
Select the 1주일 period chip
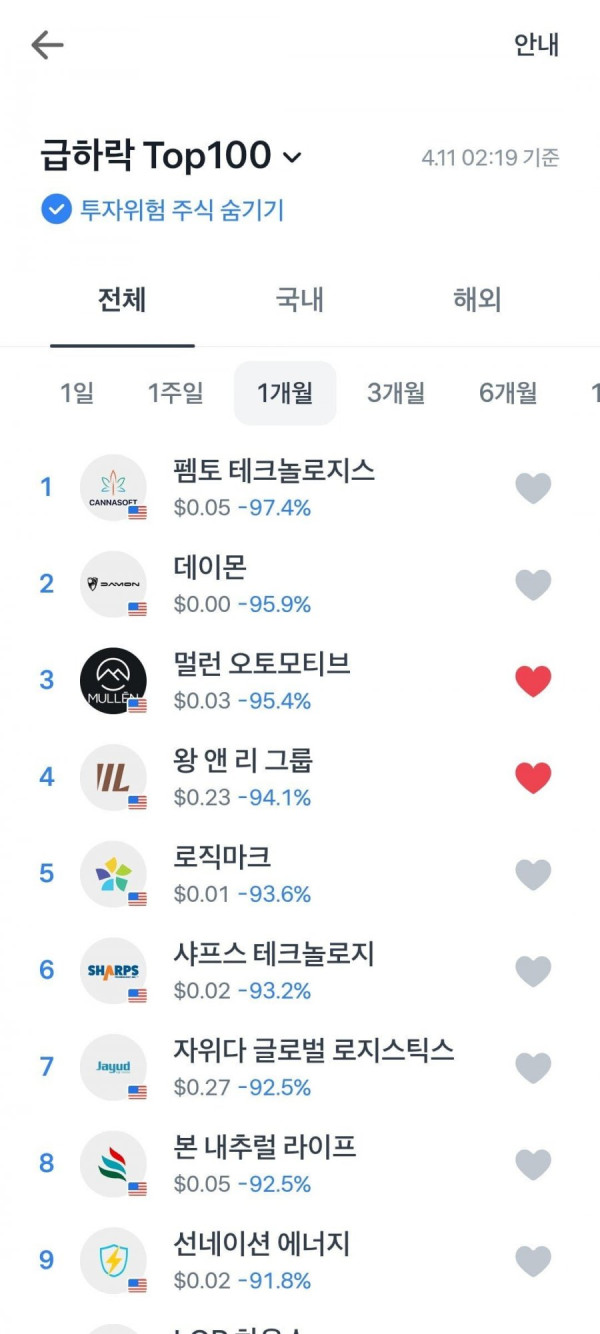176,393
